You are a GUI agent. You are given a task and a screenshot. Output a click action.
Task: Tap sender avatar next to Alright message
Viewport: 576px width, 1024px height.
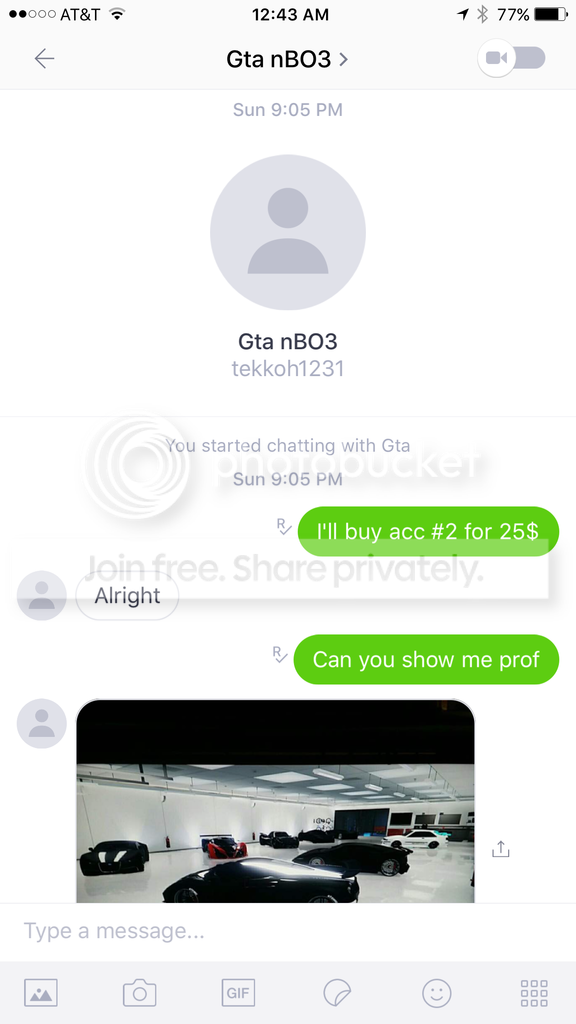click(42, 596)
